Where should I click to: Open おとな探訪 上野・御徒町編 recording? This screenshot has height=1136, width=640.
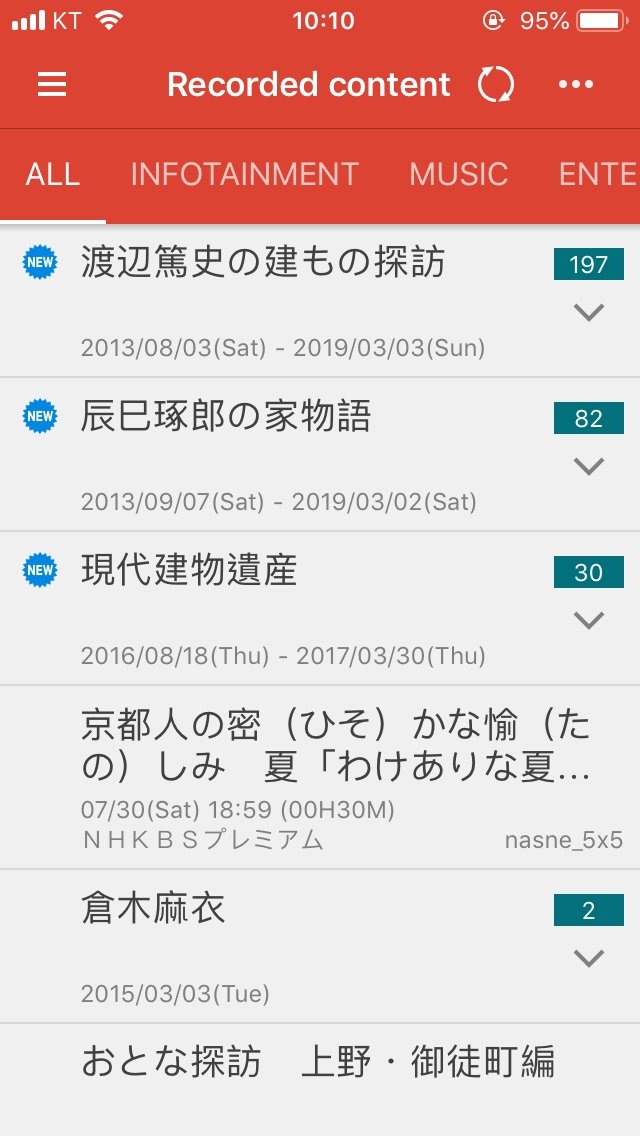[x=318, y=1062]
